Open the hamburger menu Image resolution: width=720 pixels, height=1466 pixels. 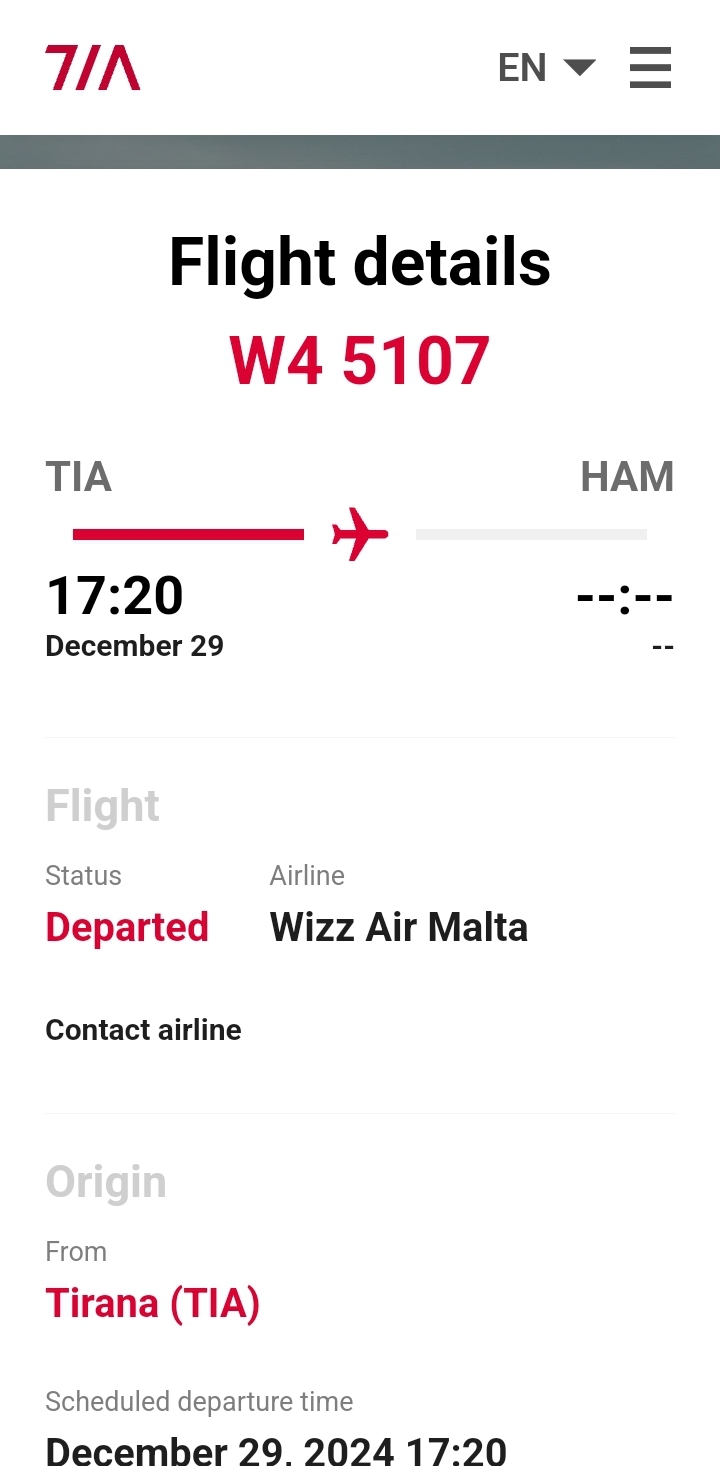pos(650,68)
